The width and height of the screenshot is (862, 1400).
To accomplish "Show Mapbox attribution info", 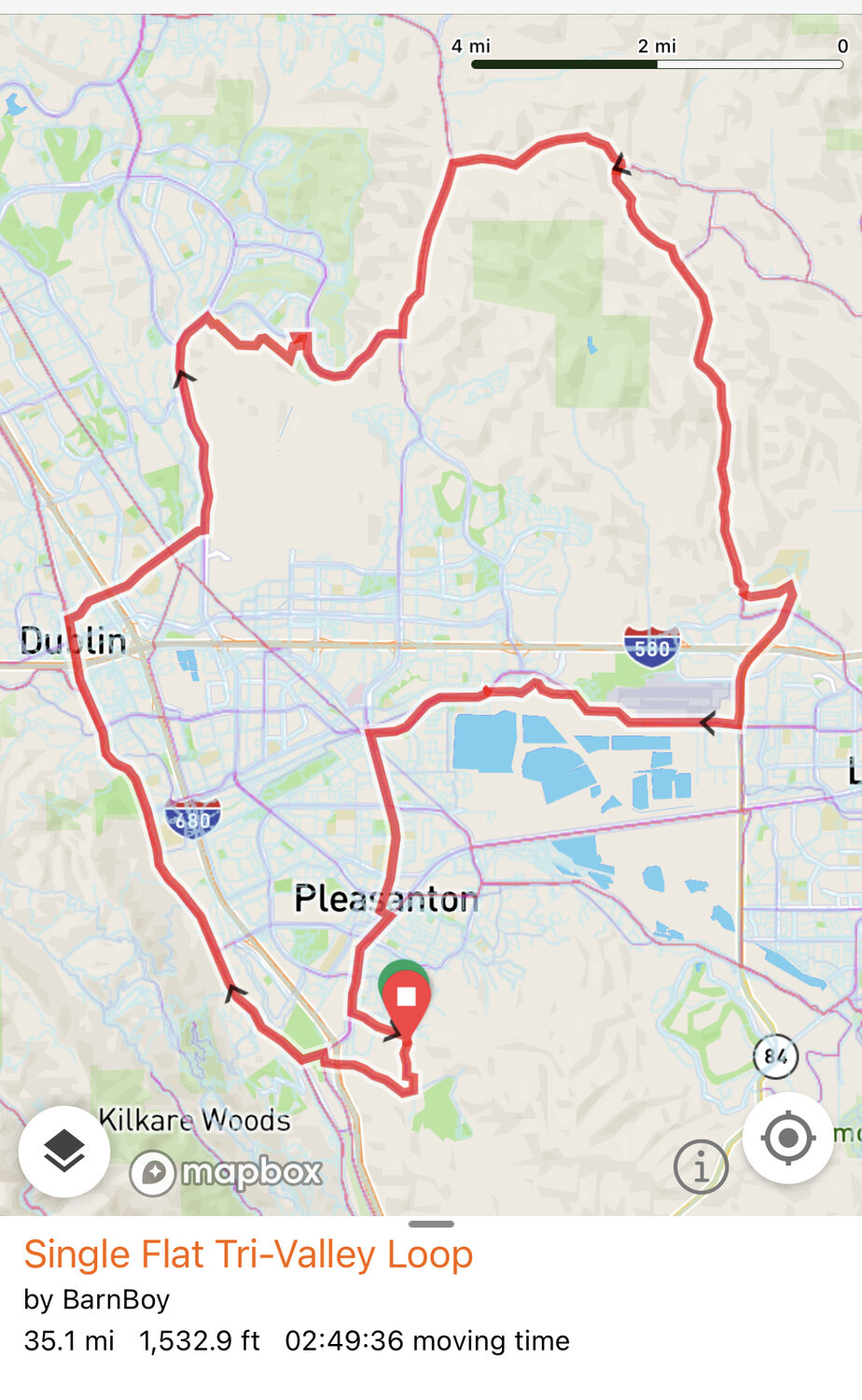I will point(701,1166).
